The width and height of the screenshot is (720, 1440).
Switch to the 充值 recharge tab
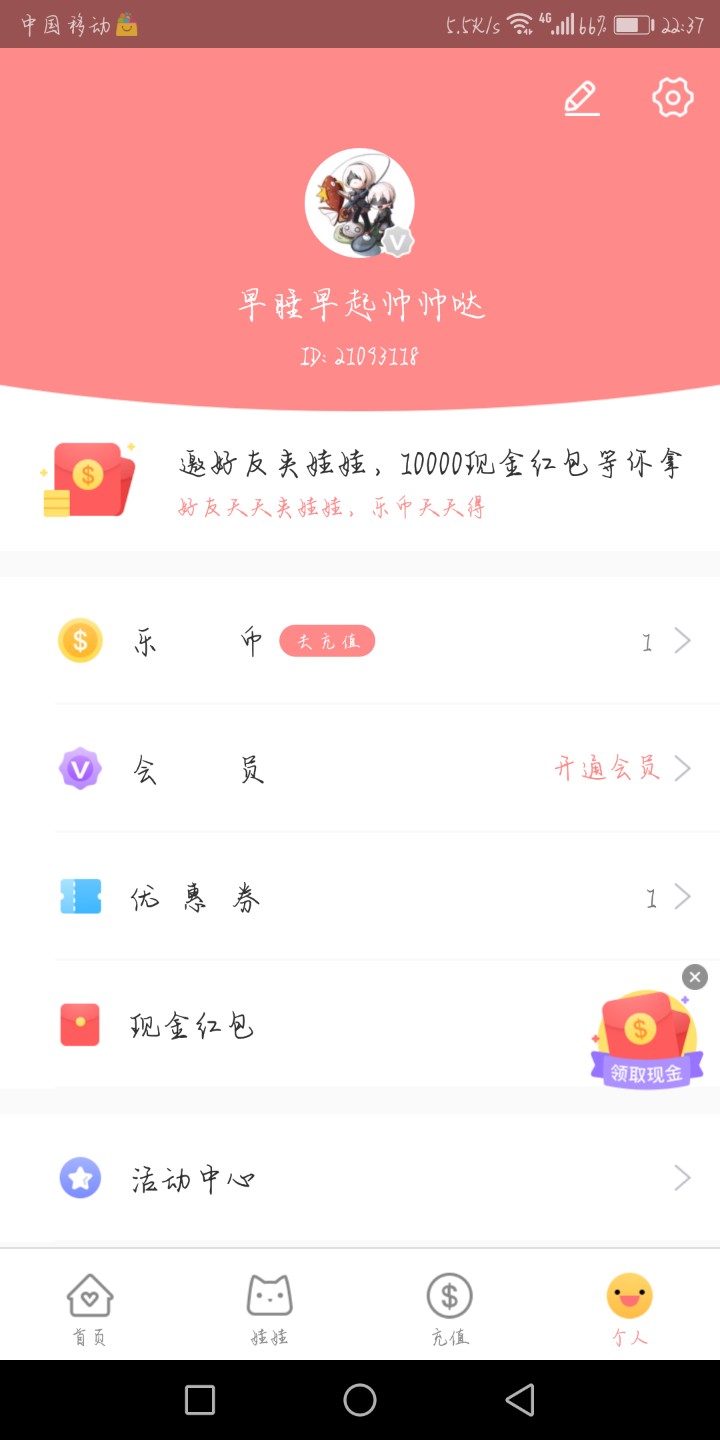click(x=450, y=1308)
